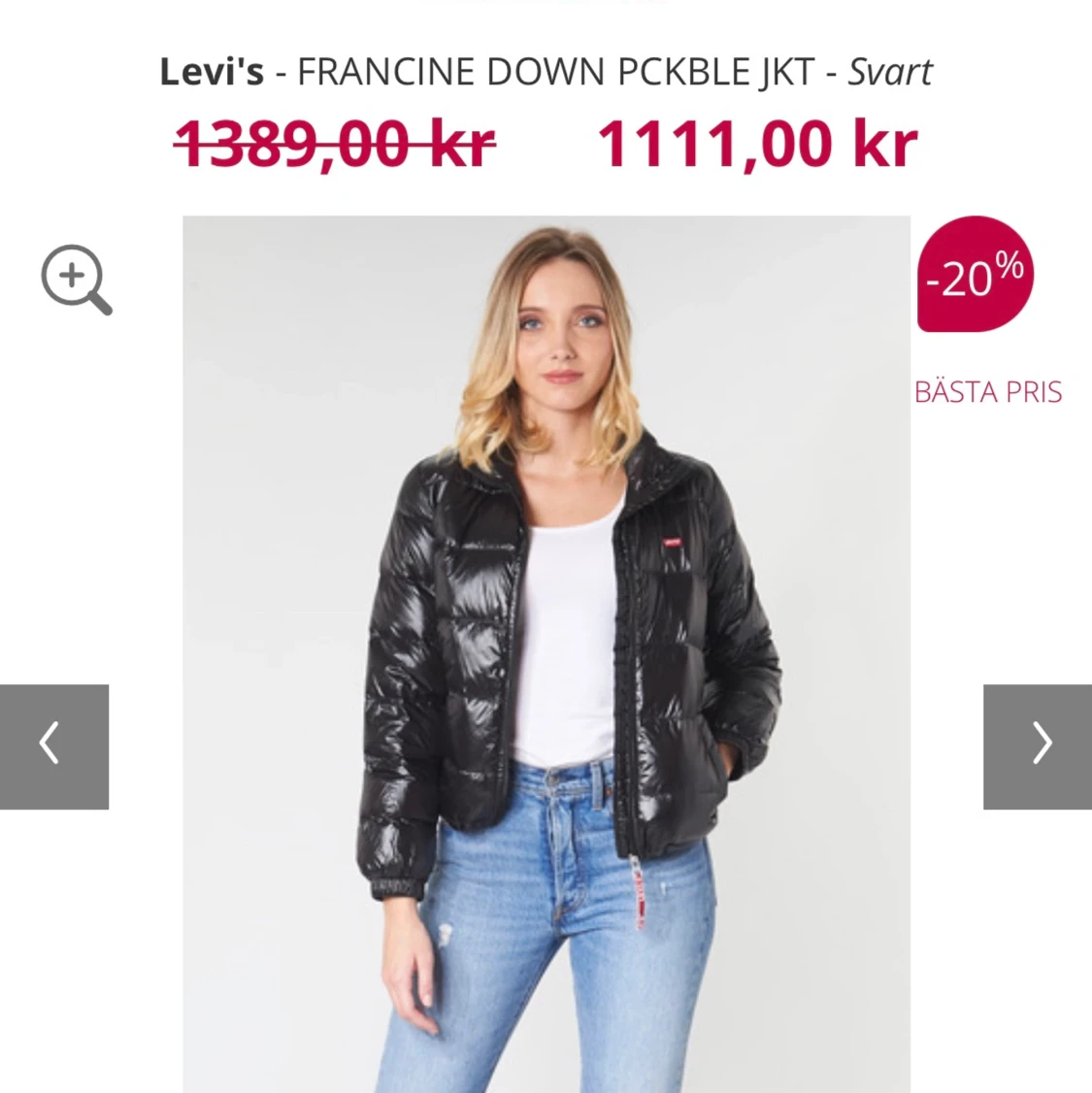Click the BÄSTA PRIS label
The image size is (1092, 1093).
990,392
